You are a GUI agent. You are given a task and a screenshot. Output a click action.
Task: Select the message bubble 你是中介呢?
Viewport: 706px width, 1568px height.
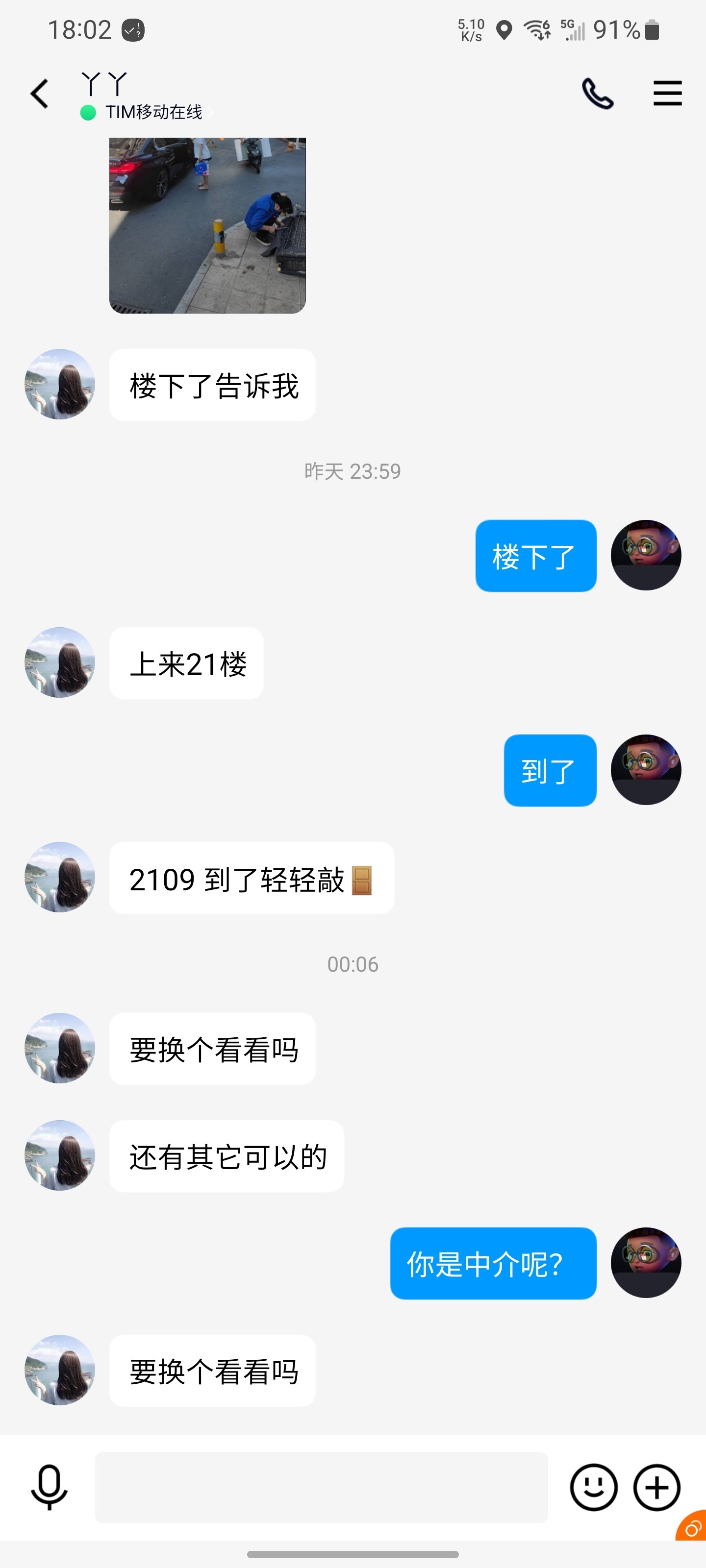(493, 1263)
